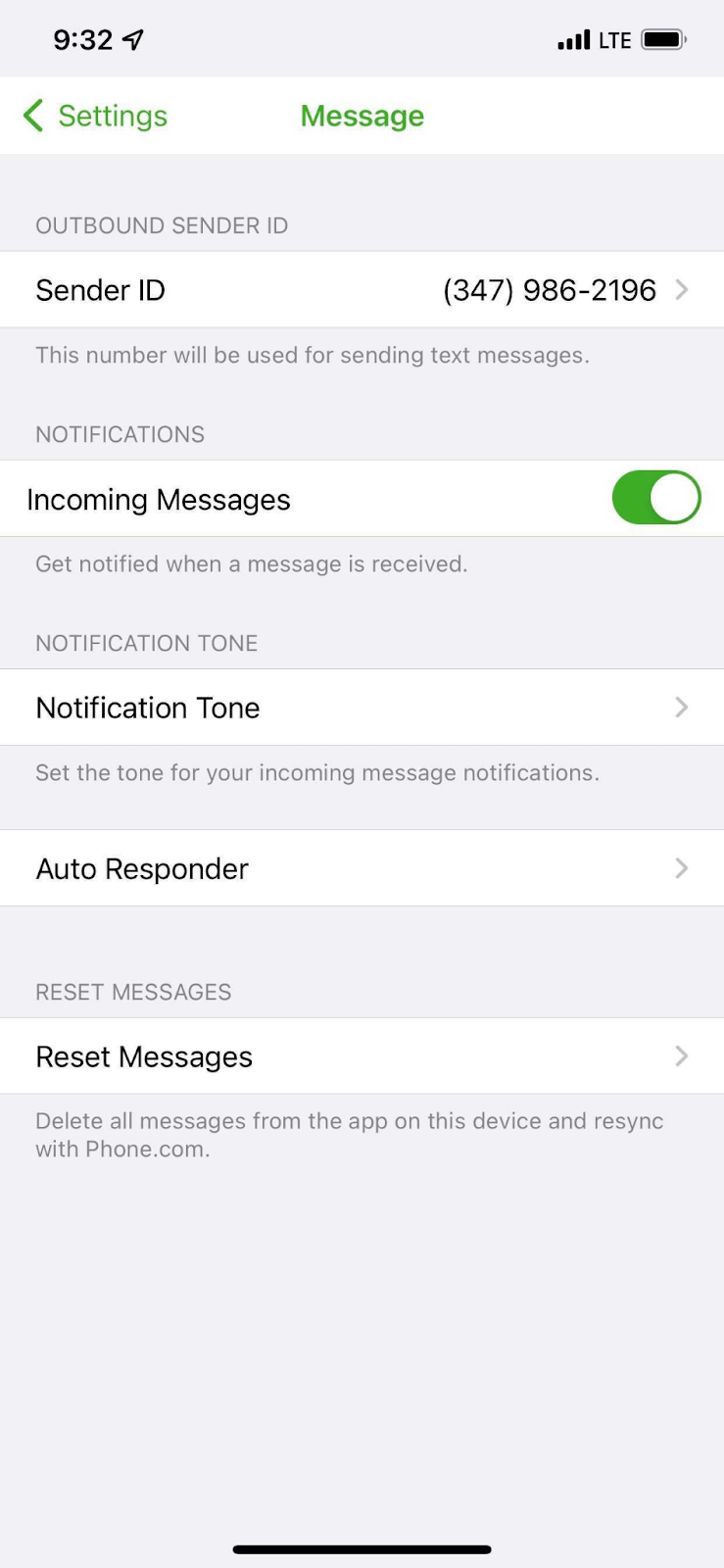Select Reset Messages
This screenshot has height=1568, width=724.
(362, 1056)
